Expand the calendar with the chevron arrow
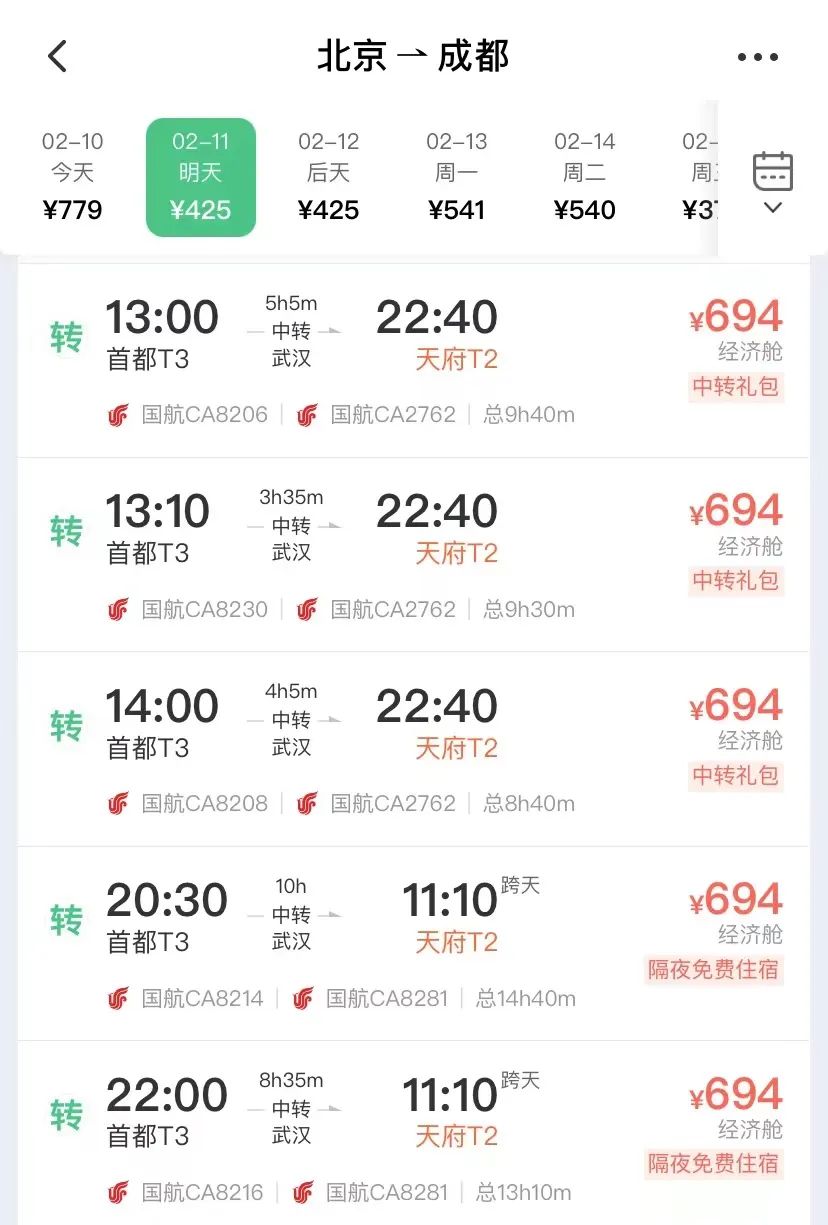Image resolution: width=828 pixels, height=1225 pixels. tap(771, 209)
